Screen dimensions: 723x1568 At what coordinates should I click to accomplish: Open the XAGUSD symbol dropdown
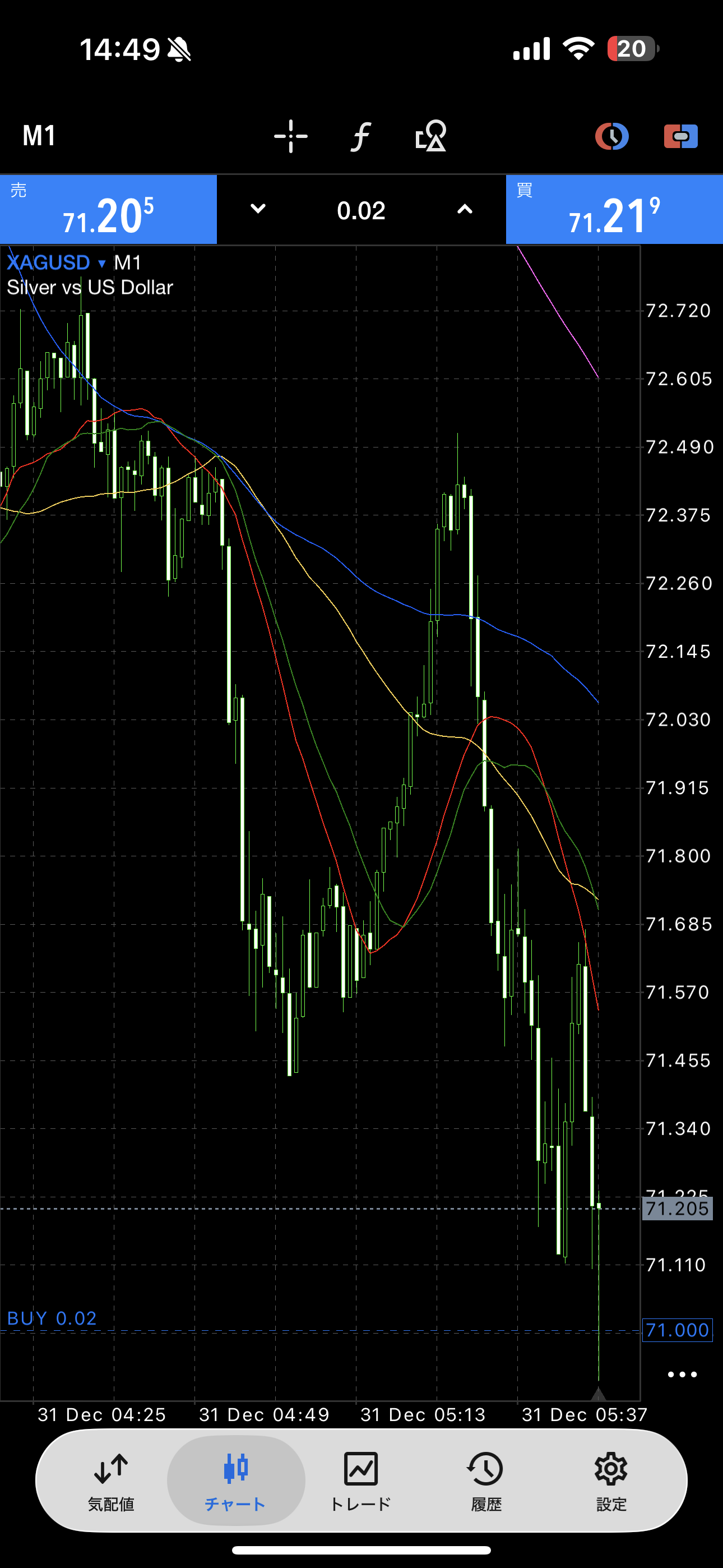pyautogui.click(x=56, y=263)
